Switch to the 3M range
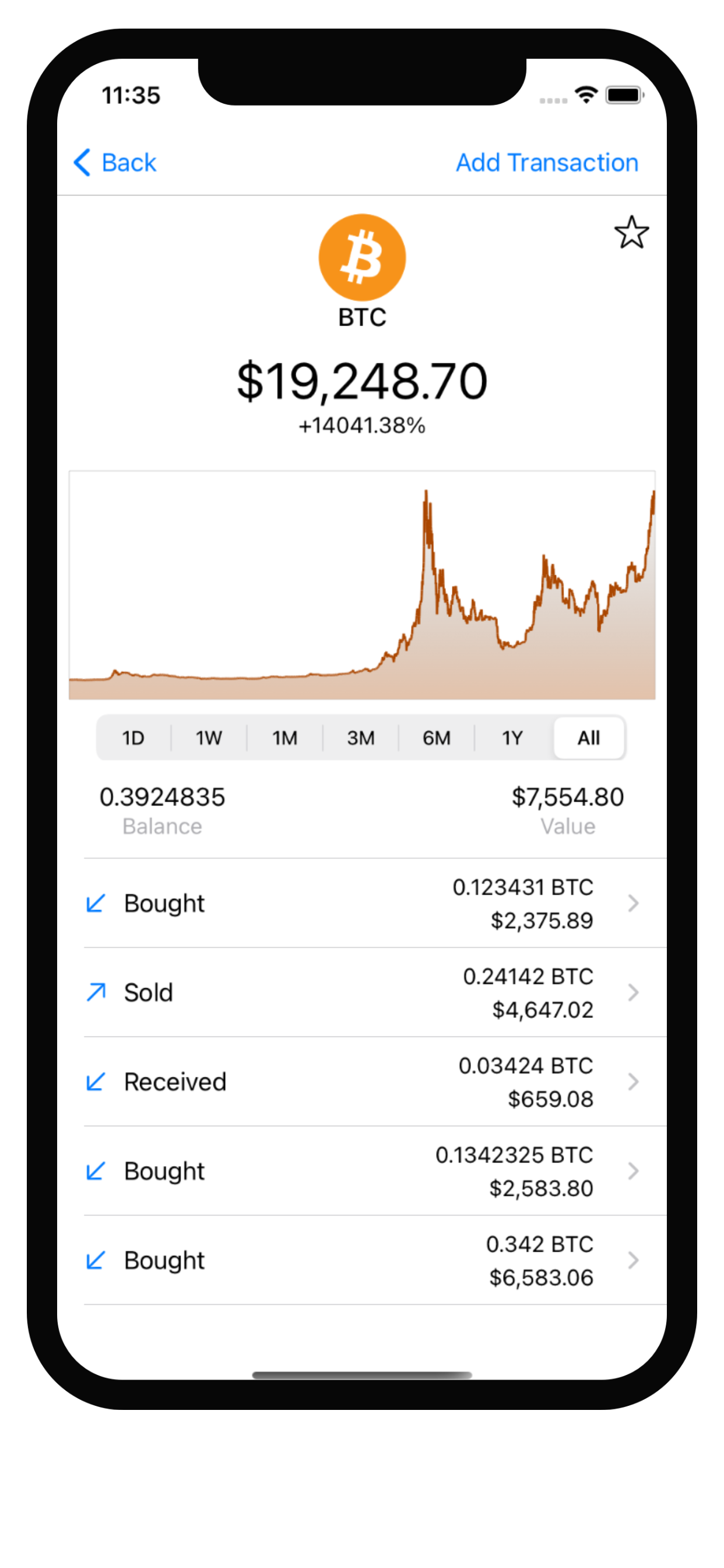 click(x=361, y=738)
